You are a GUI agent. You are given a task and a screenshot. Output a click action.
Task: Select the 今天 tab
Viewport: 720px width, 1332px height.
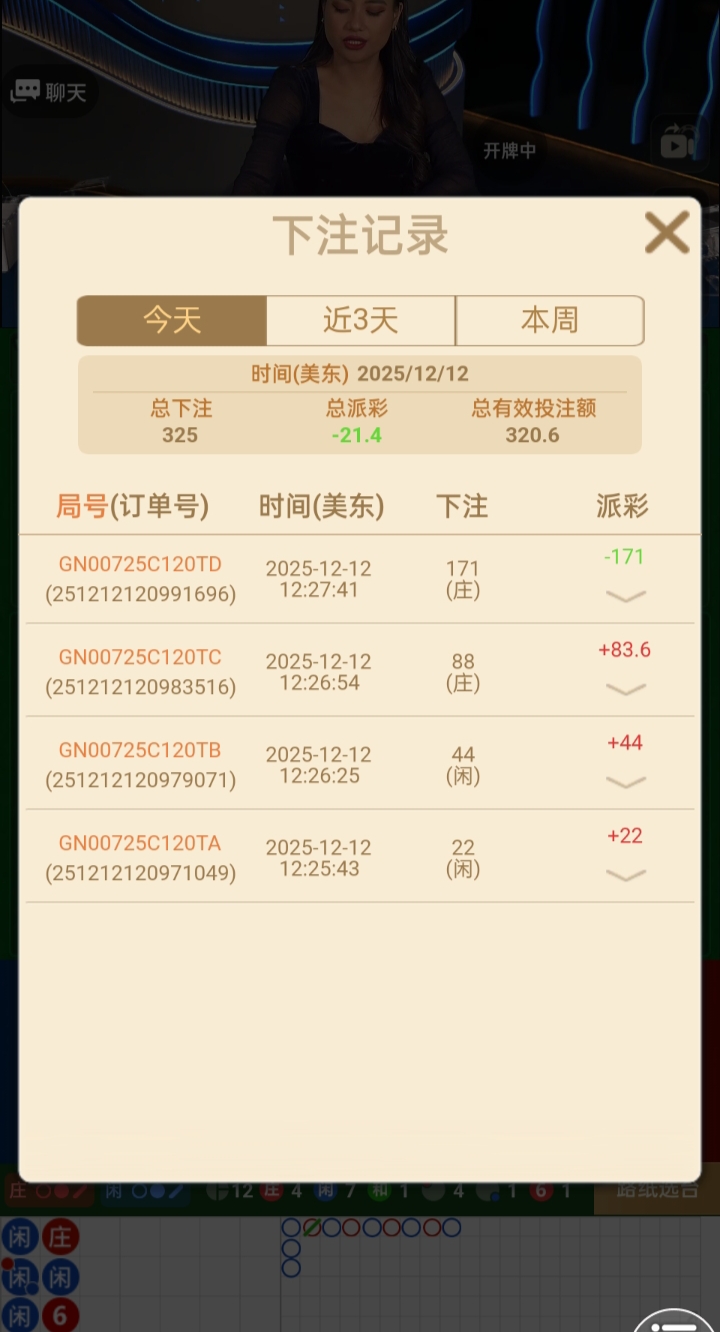click(x=172, y=320)
